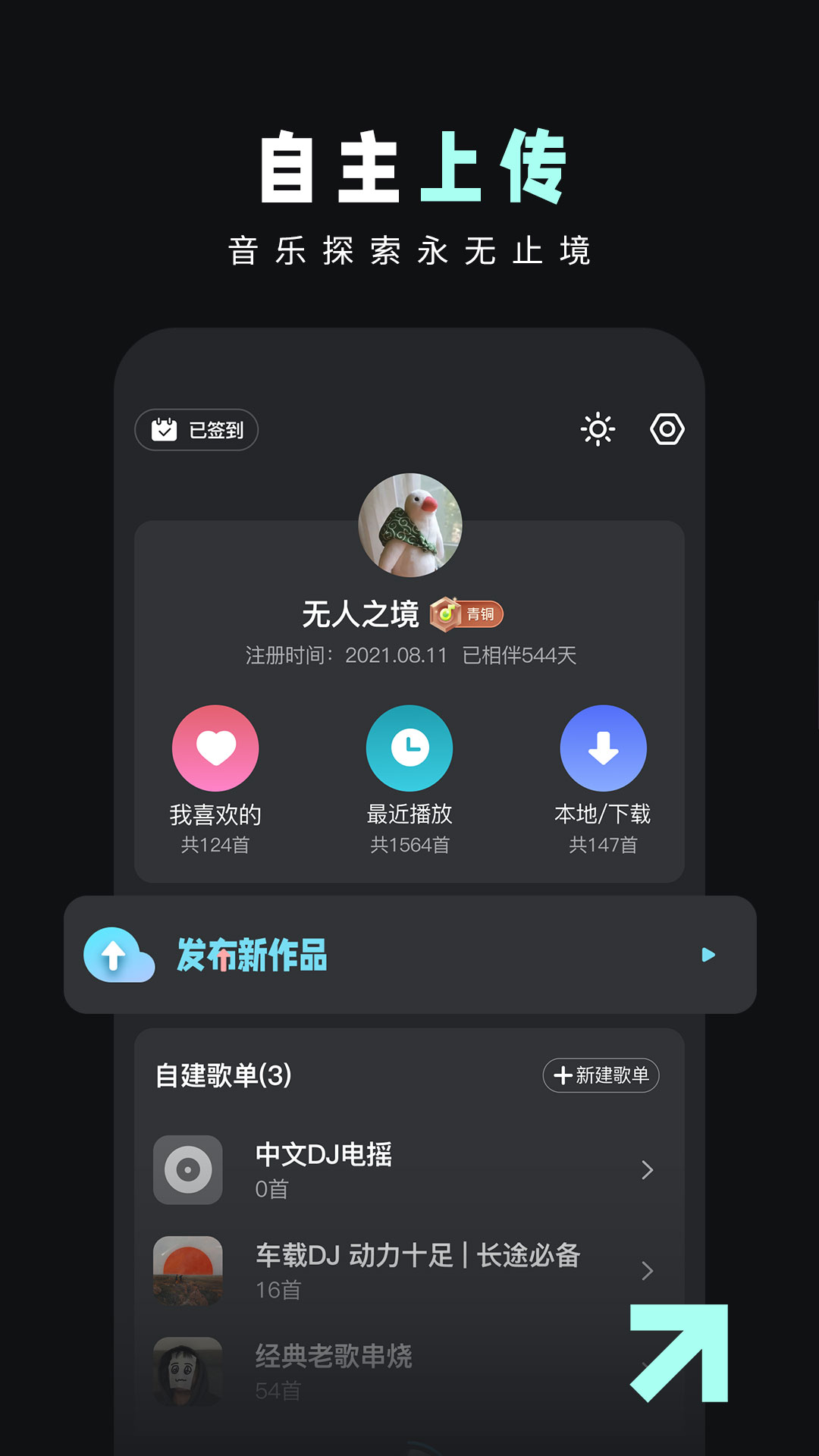Open the My Likes heart icon
Screen dimensions: 819x1456
(x=216, y=747)
